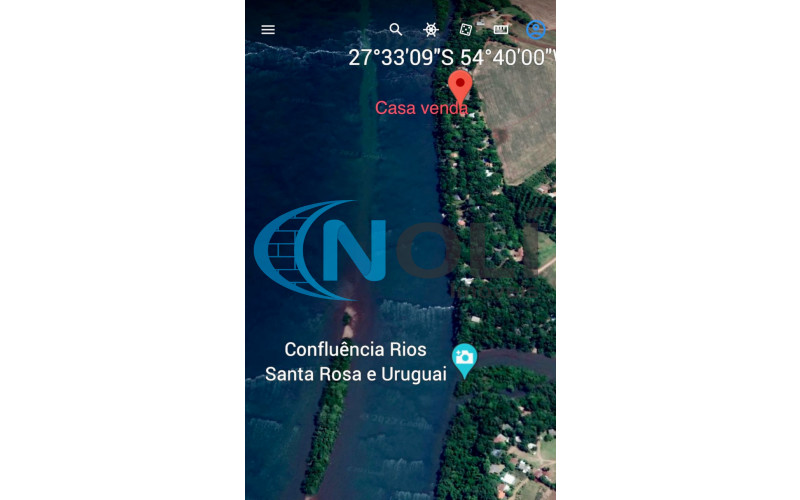Open Voyager ship wheel icon
This screenshot has height=500, width=800.
(x=431, y=30)
